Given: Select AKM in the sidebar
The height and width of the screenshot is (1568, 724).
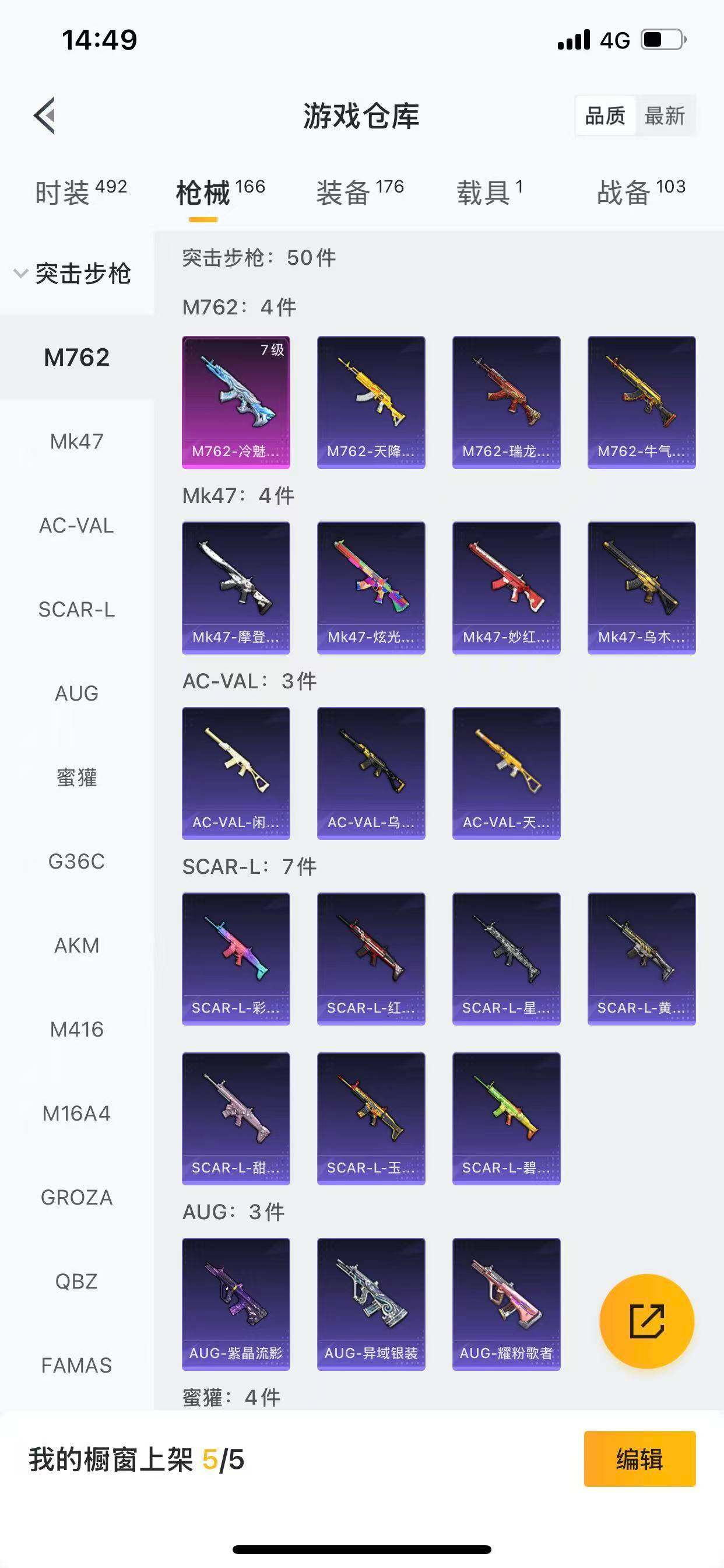Looking at the screenshot, I should coord(77,946).
